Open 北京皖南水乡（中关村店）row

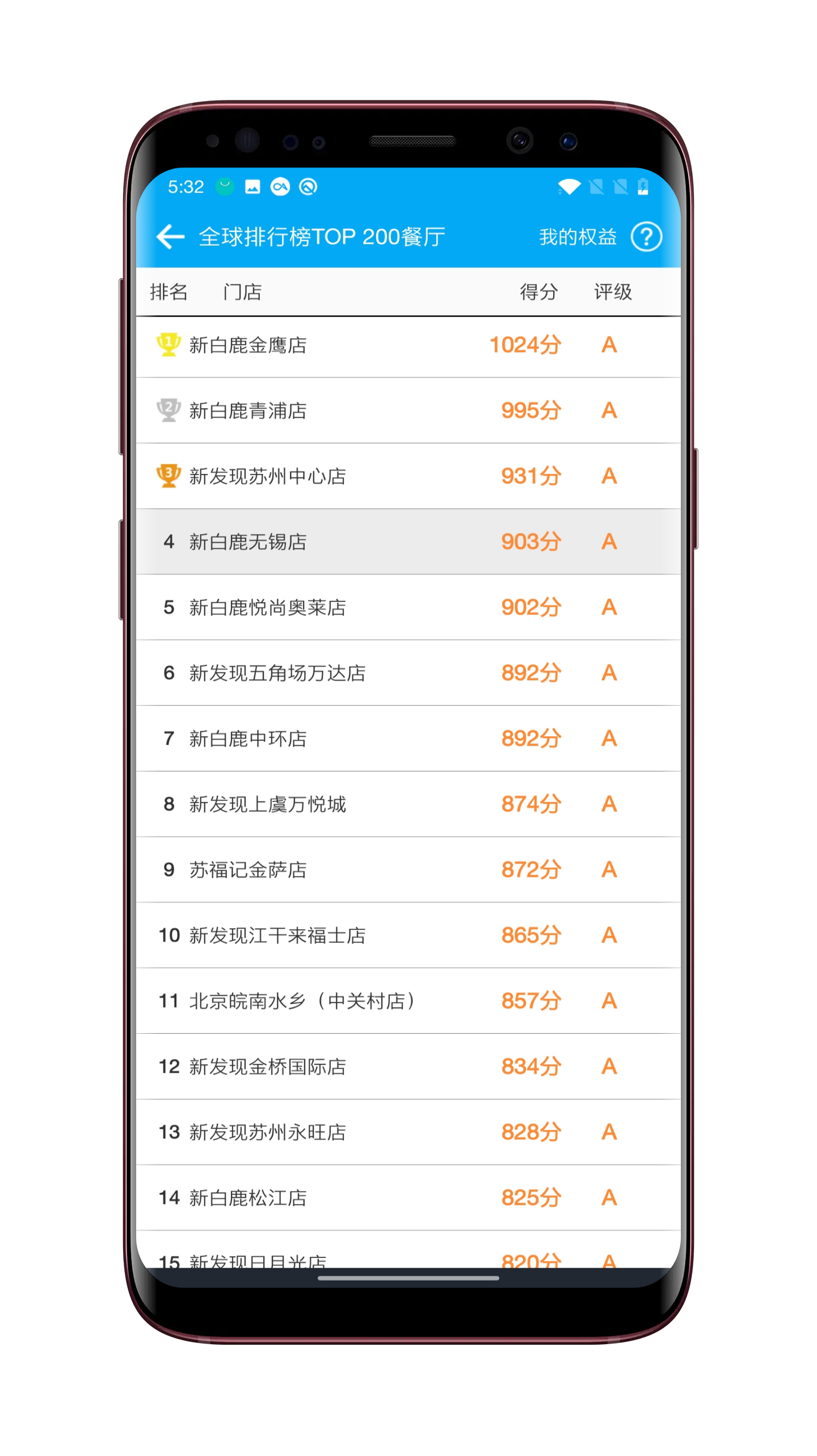click(407, 1001)
